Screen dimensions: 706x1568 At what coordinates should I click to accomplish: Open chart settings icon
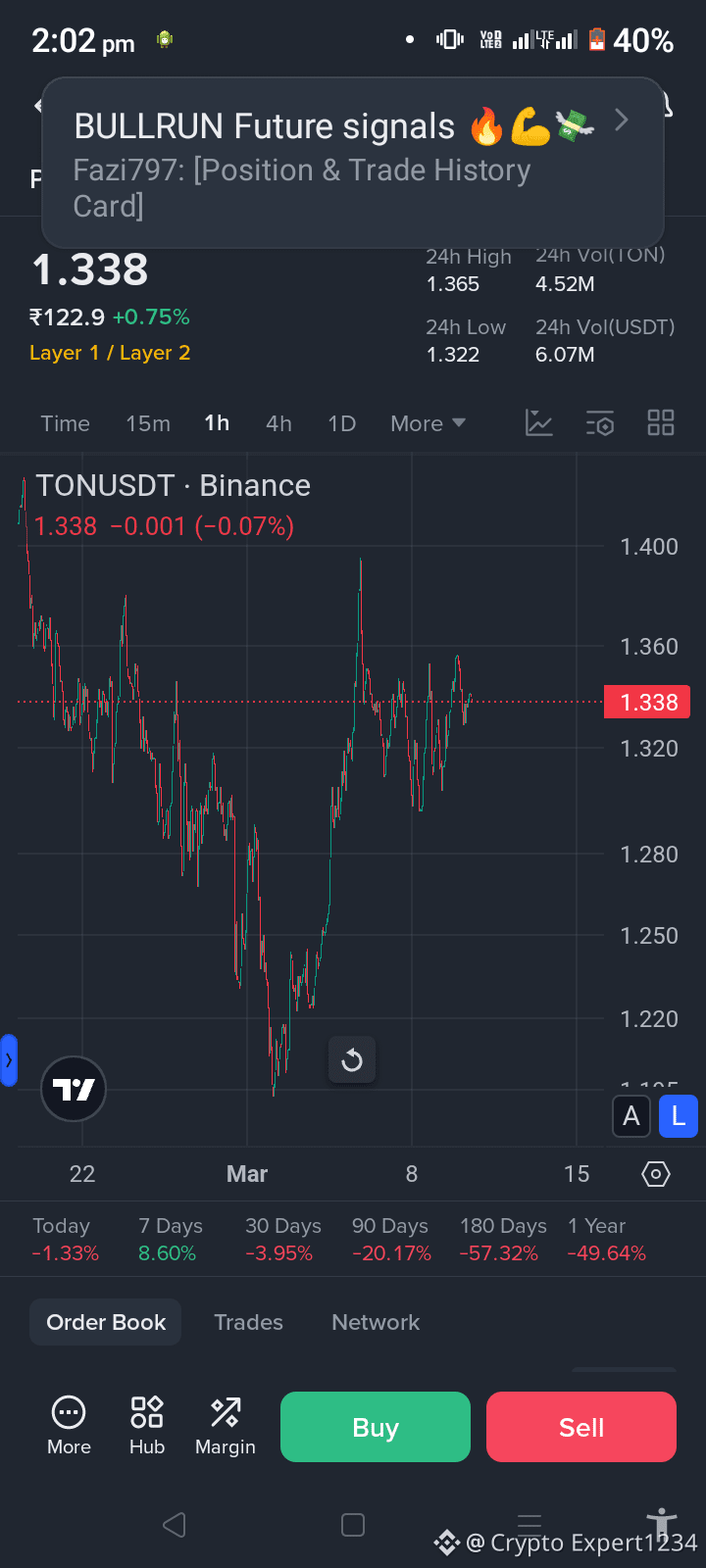click(x=600, y=423)
